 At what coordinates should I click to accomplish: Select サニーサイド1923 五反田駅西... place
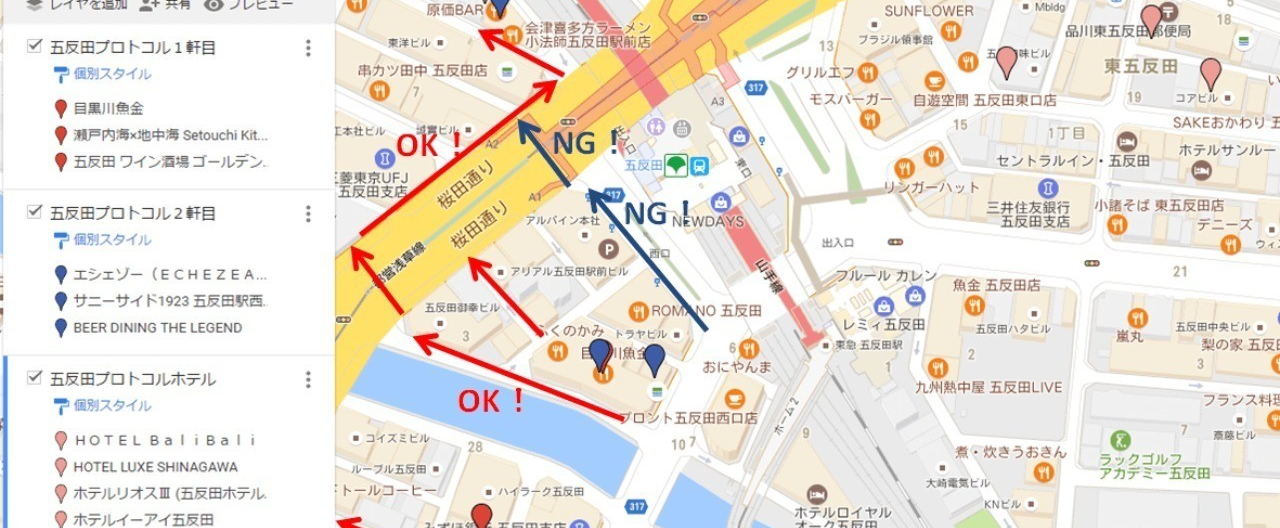[170, 301]
